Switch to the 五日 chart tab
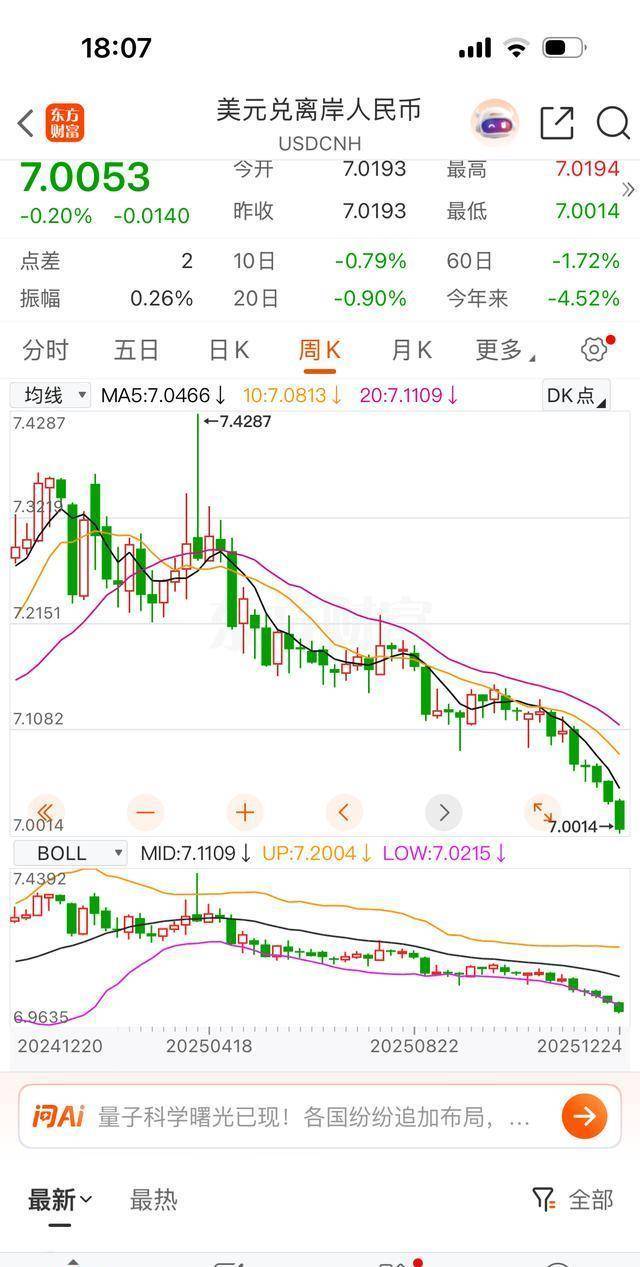Screen dimensions: 640x1267 (137, 350)
